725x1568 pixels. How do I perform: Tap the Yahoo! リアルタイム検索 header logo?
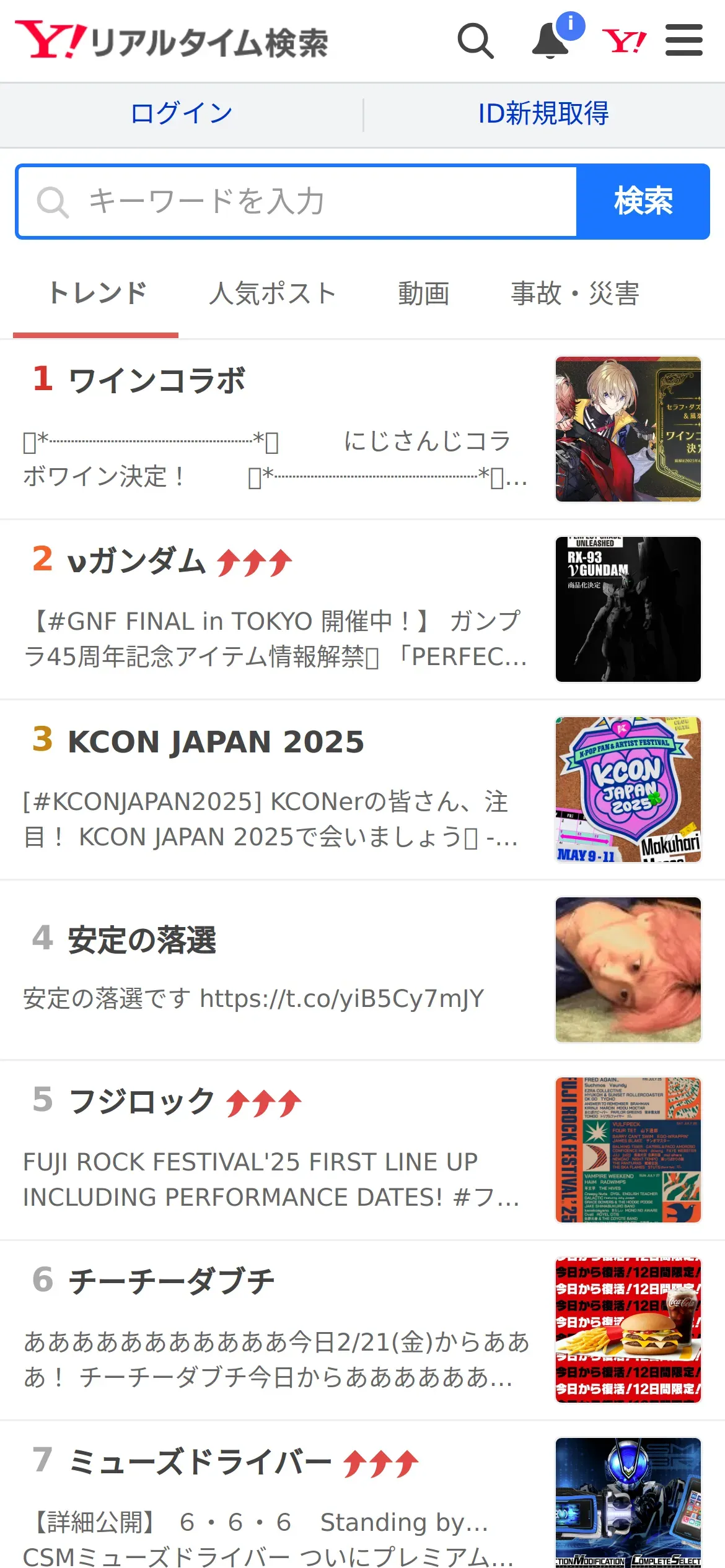(x=172, y=41)
